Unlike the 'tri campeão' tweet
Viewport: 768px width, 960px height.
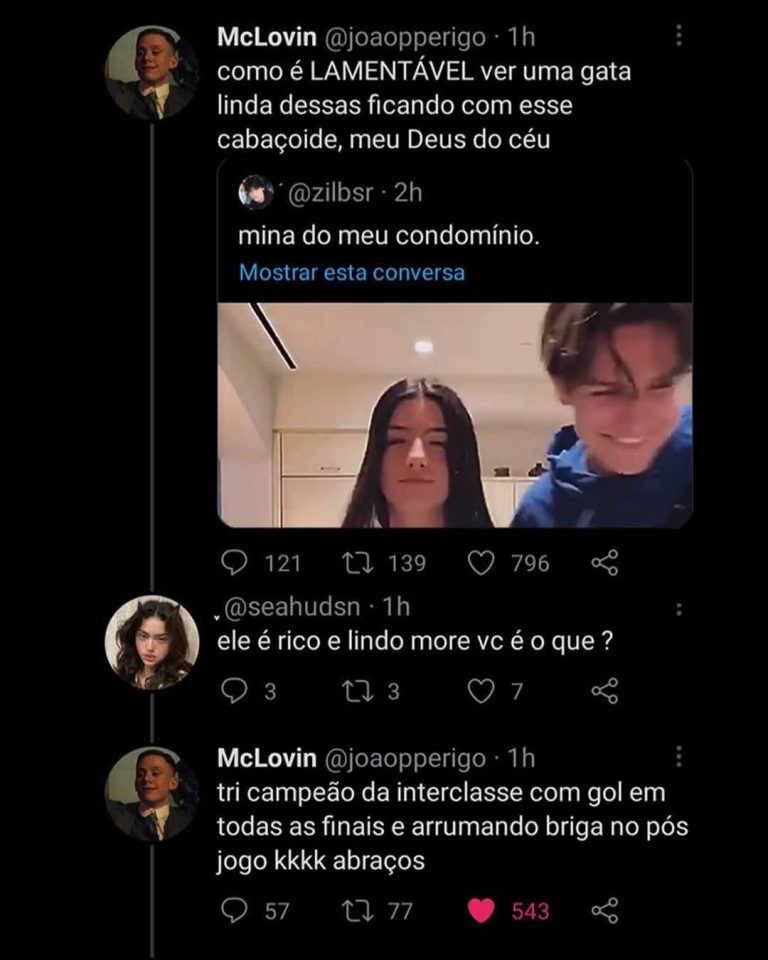(482, 911)
